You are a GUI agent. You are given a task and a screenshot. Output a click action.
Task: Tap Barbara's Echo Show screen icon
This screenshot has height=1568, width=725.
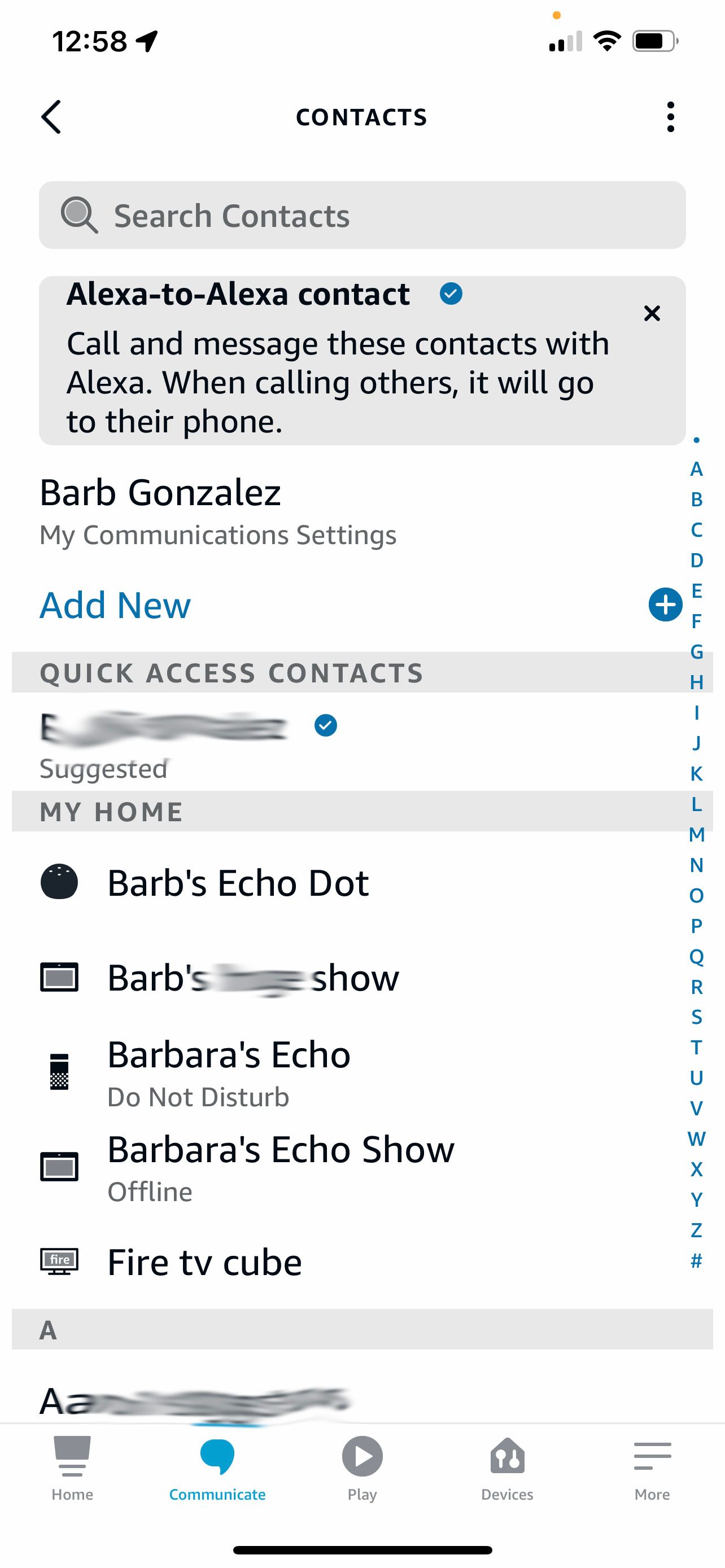(x=59, y=1166)
